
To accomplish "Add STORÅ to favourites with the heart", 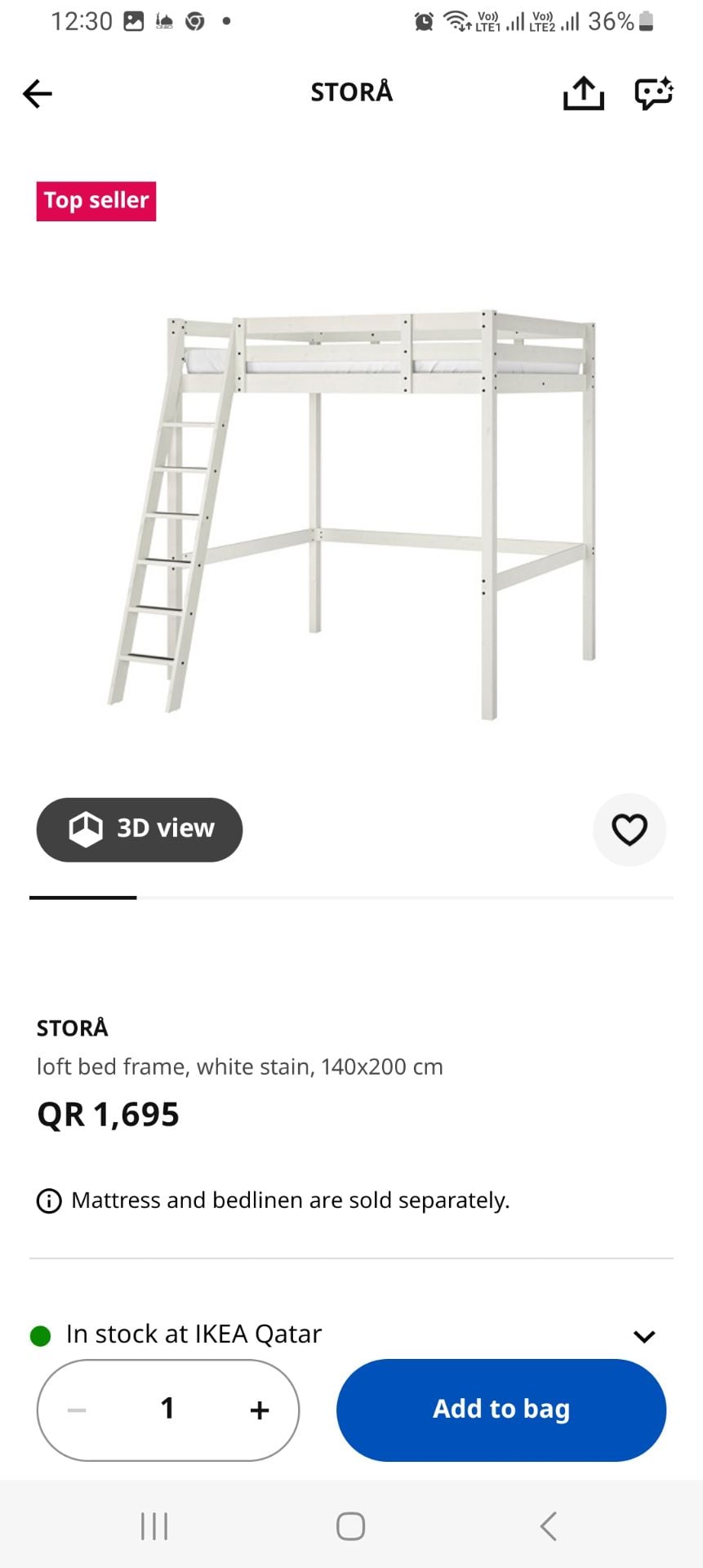I will pos(630,830).
